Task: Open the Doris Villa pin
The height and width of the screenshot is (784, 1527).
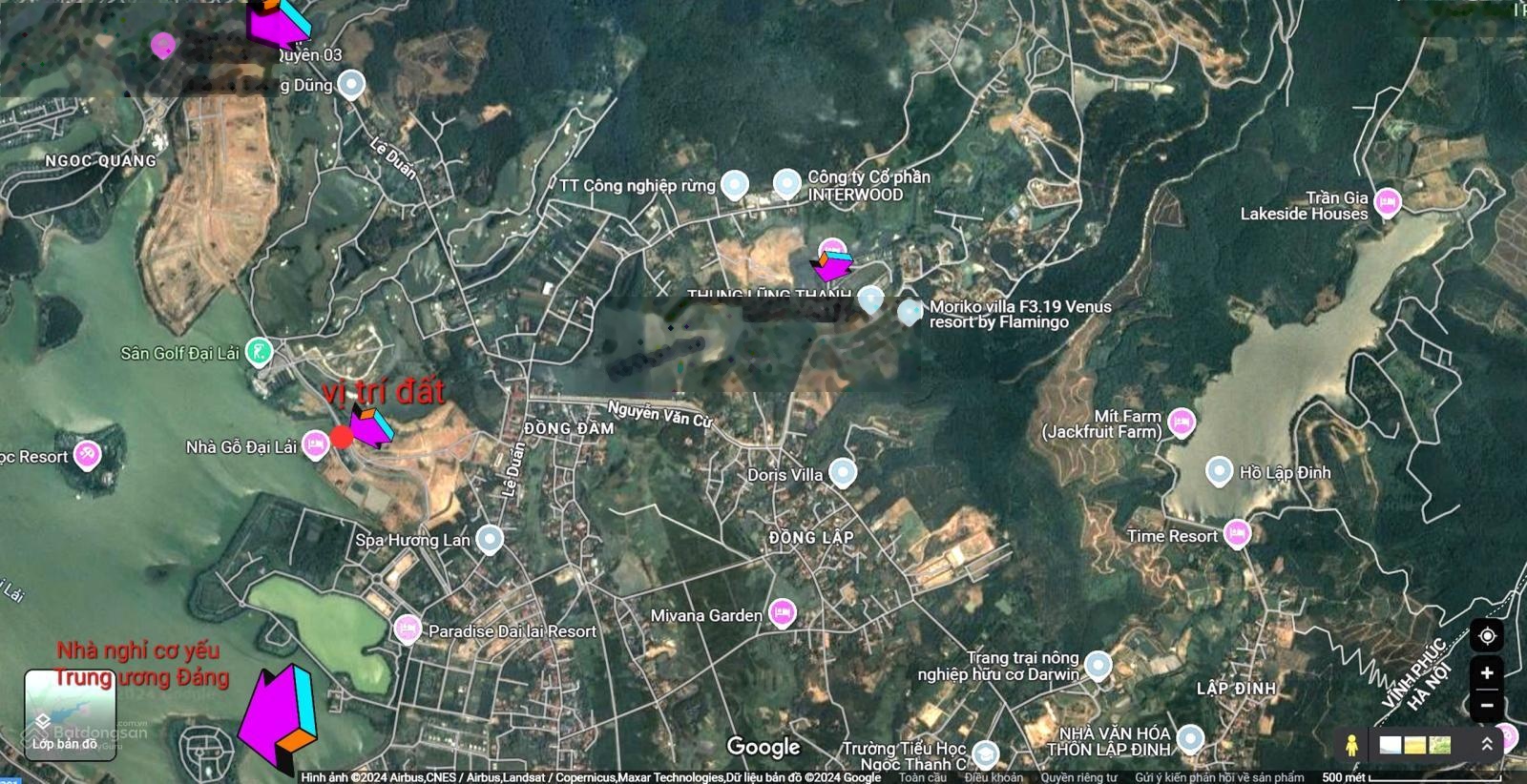Action: click(842, 471)
